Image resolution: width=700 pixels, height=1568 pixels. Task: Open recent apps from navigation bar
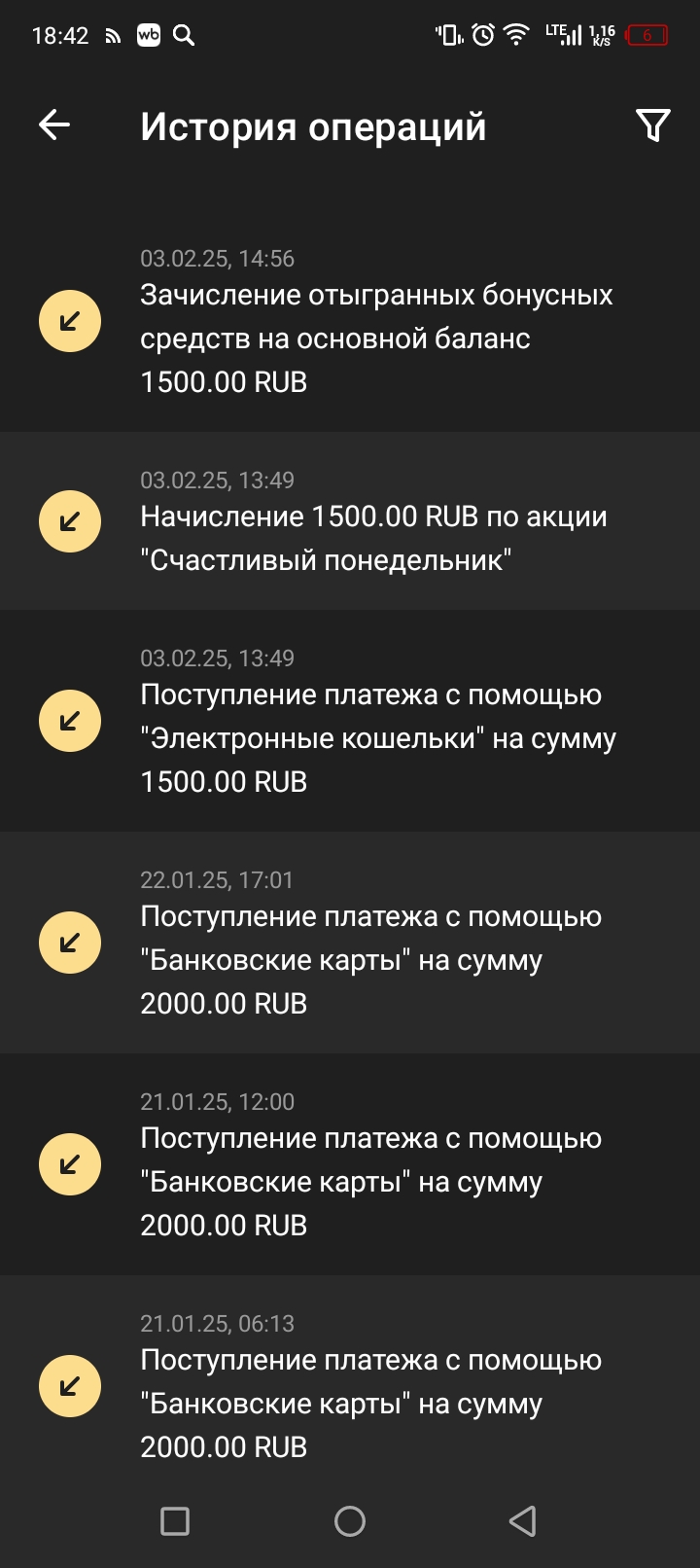click(175, 1521)
